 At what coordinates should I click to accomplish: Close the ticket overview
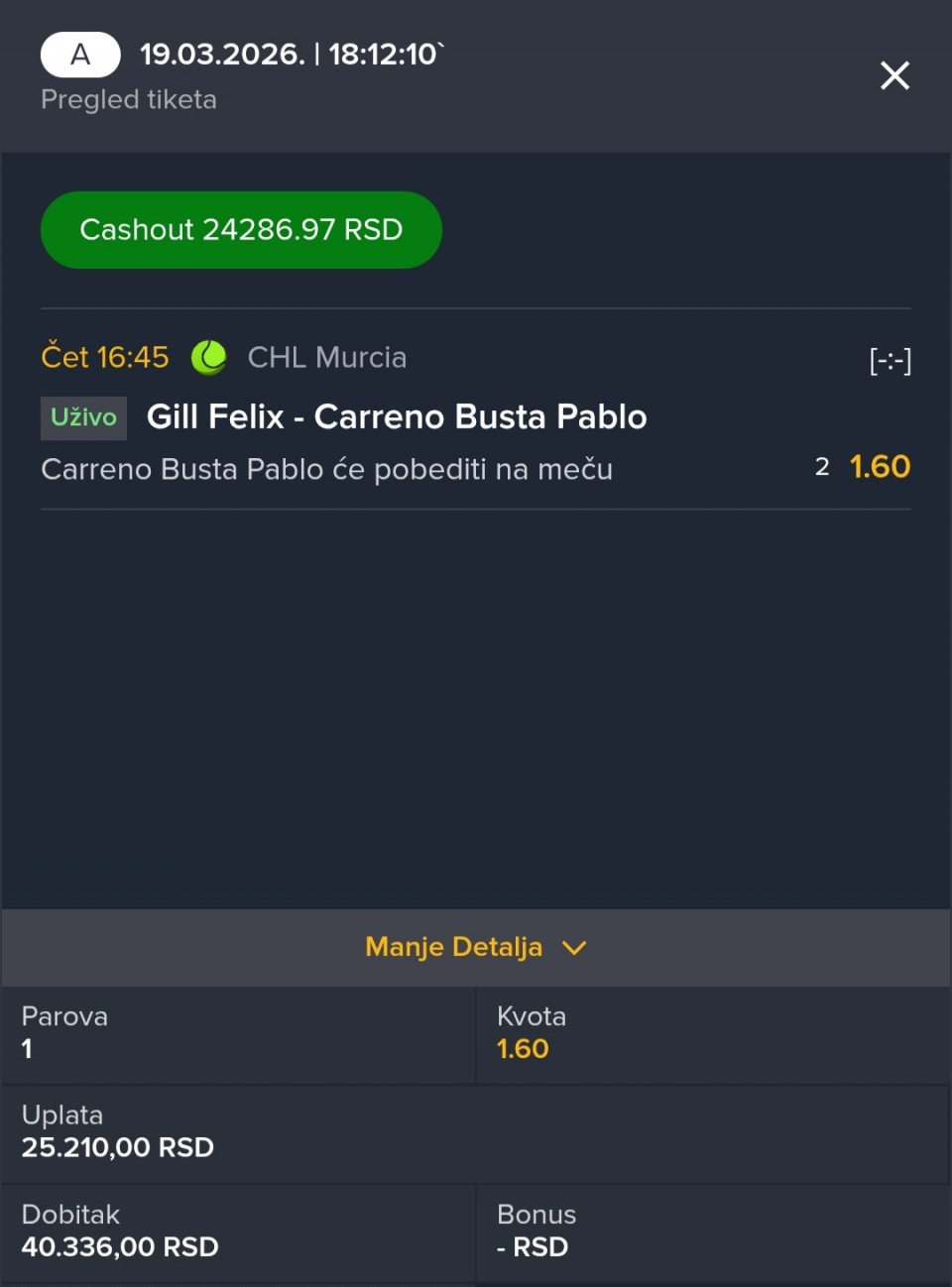point(894,75)
